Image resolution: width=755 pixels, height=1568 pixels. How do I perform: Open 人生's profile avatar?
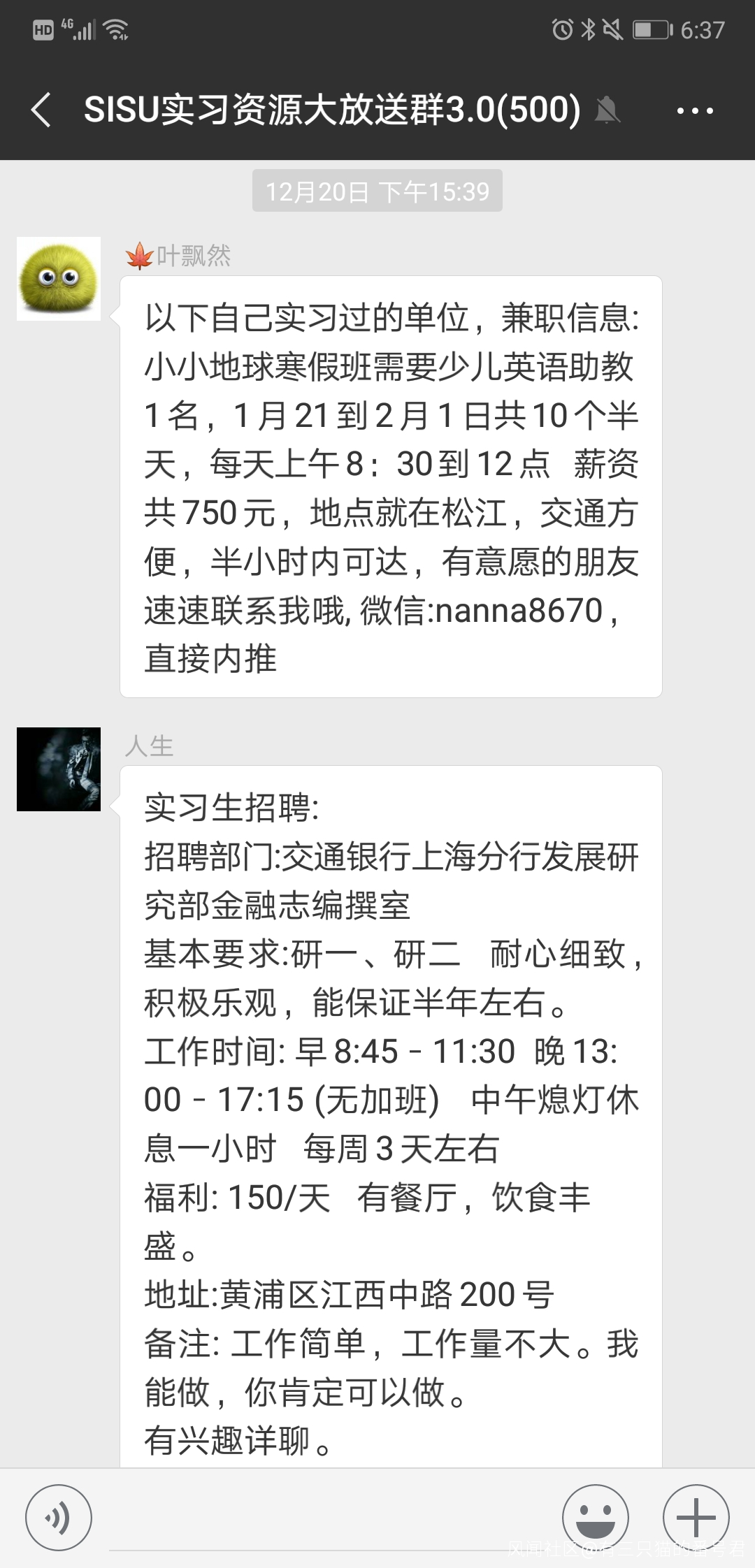click(59, 769)
